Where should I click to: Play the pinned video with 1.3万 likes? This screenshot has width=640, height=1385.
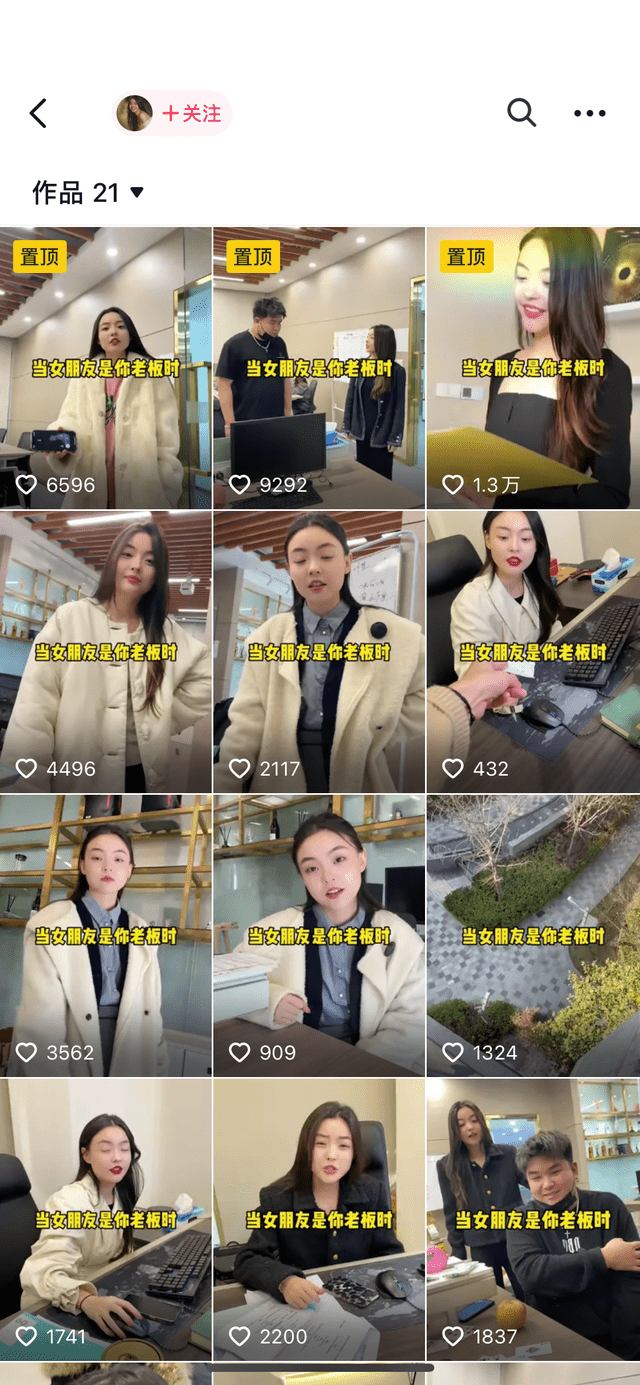533,368
